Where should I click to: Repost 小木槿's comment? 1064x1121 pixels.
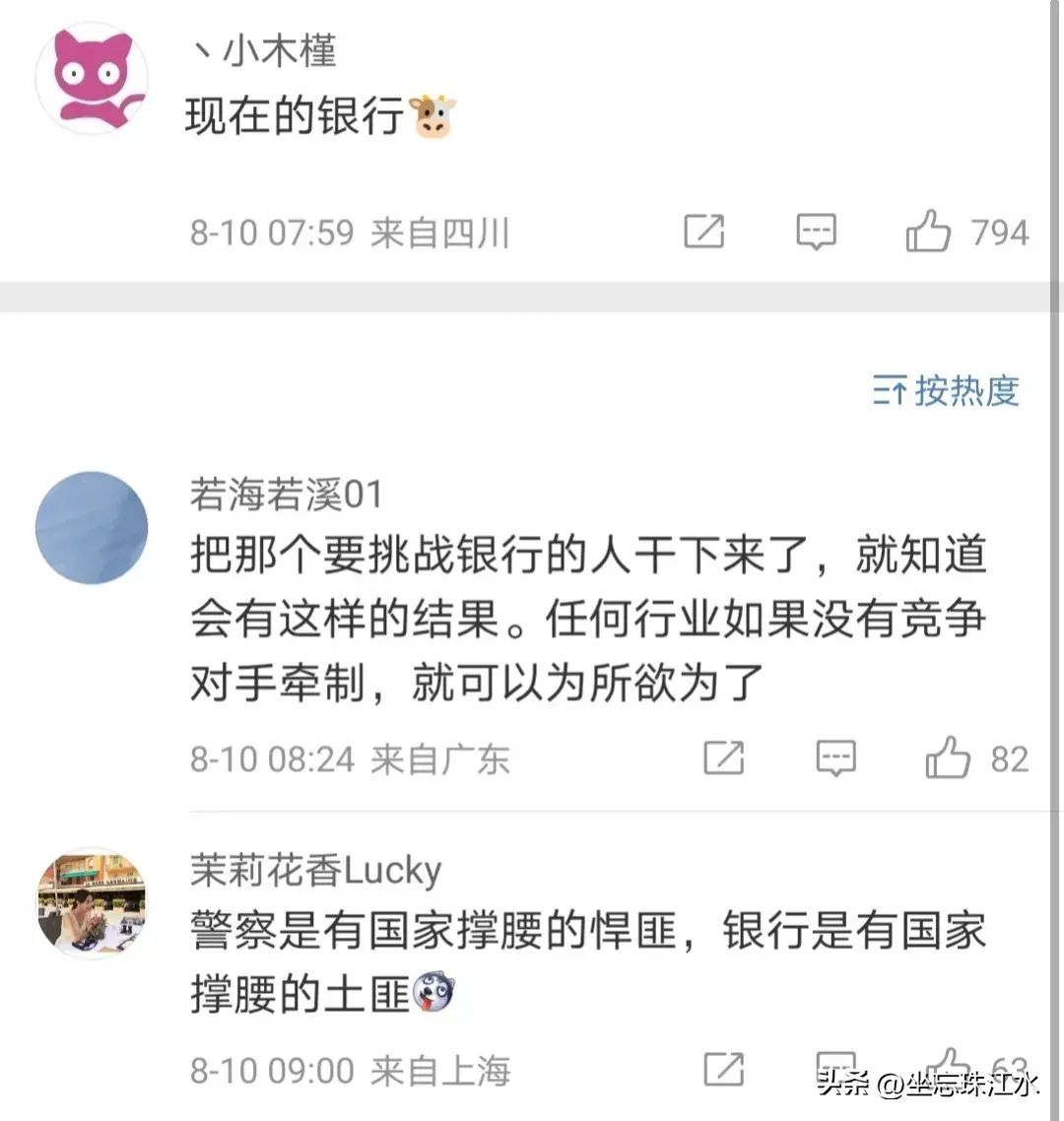click(704, 232)
